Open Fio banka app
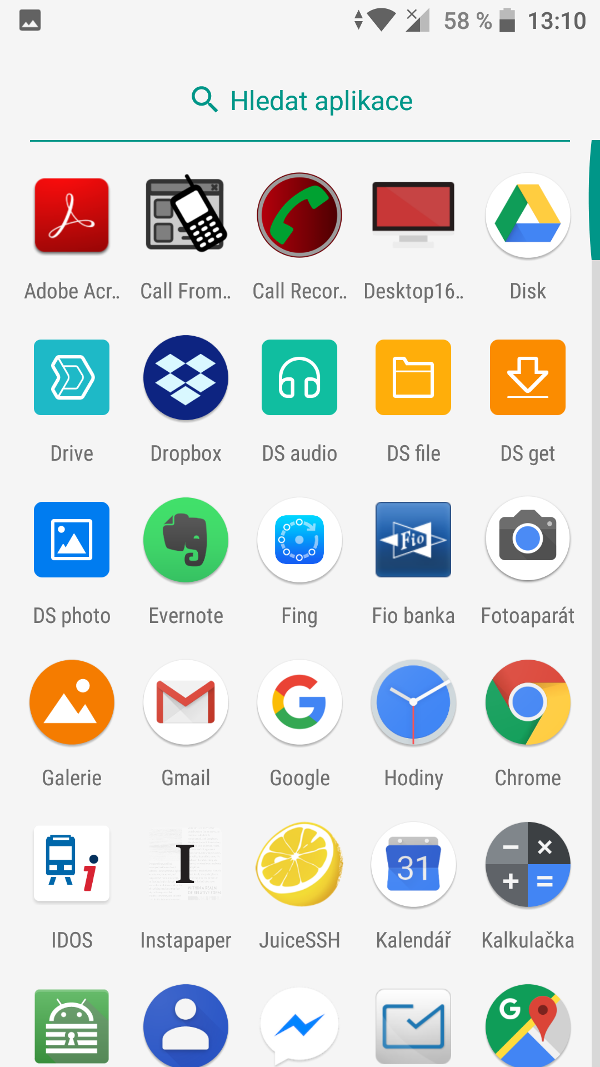The height and width of the screenshot is (1067, 600). pos(413,540)
